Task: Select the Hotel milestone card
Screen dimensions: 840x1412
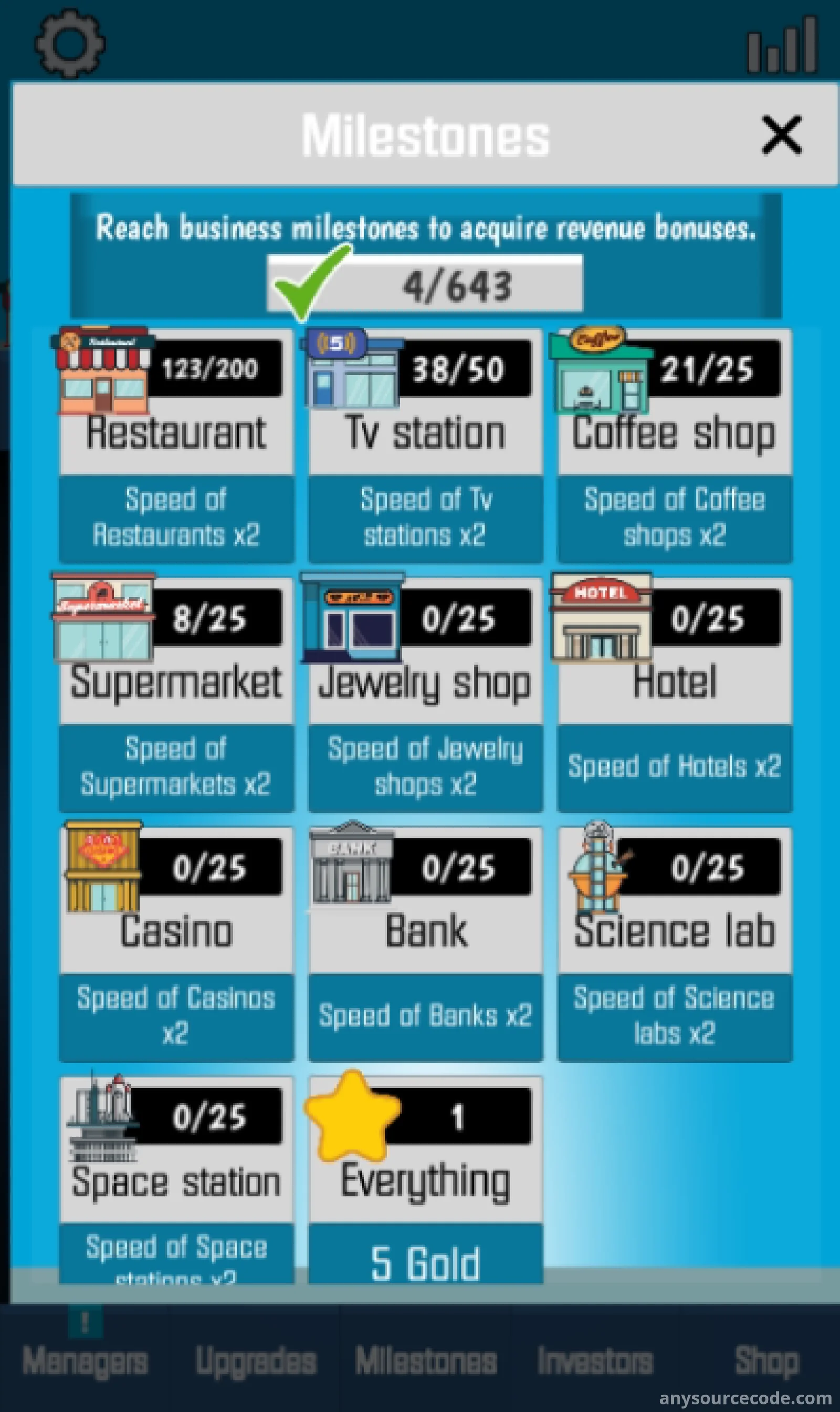Action: pos(675,695)
